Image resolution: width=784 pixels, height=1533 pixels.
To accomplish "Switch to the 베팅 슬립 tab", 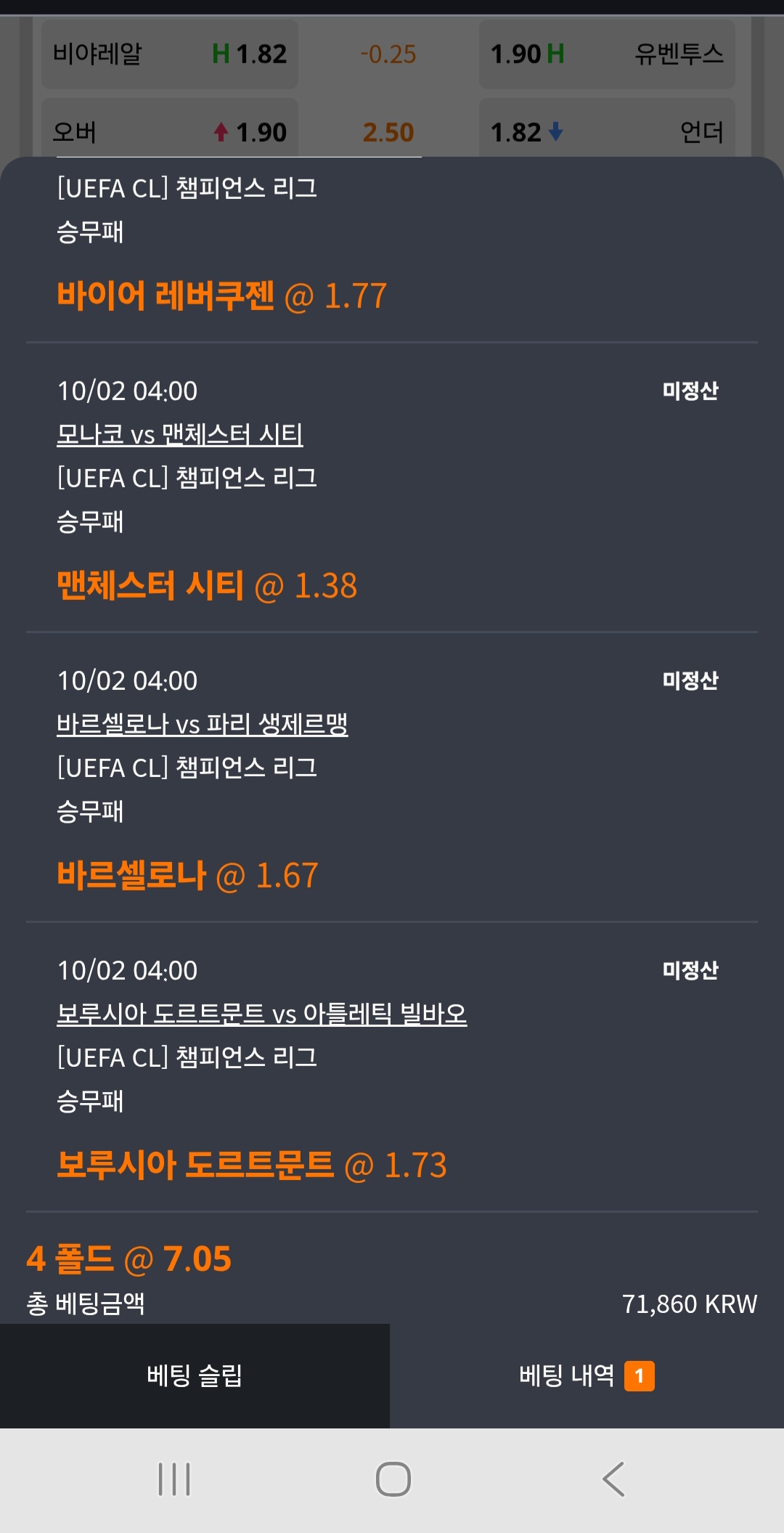I will coord(195,1375).
